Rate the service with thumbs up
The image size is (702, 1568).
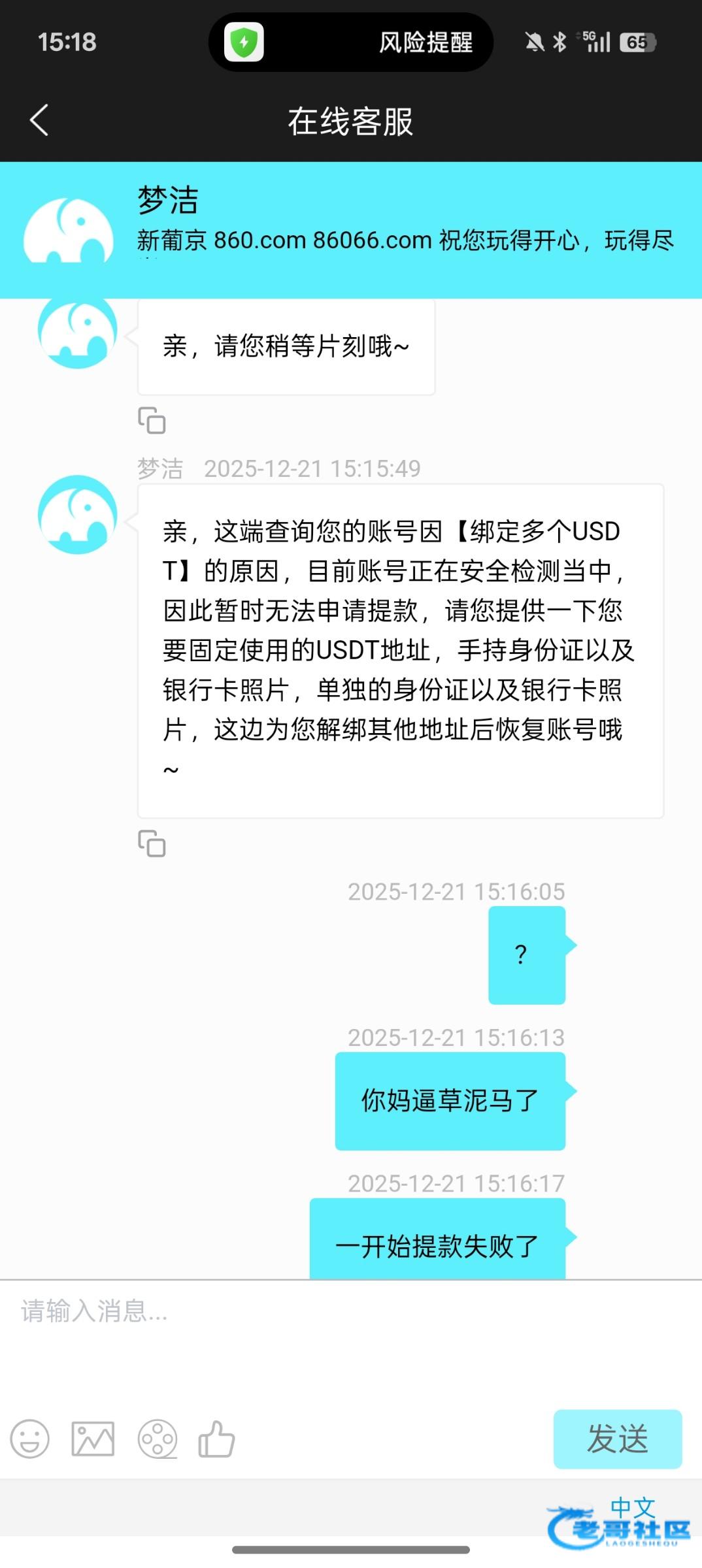click(216, 1439)
